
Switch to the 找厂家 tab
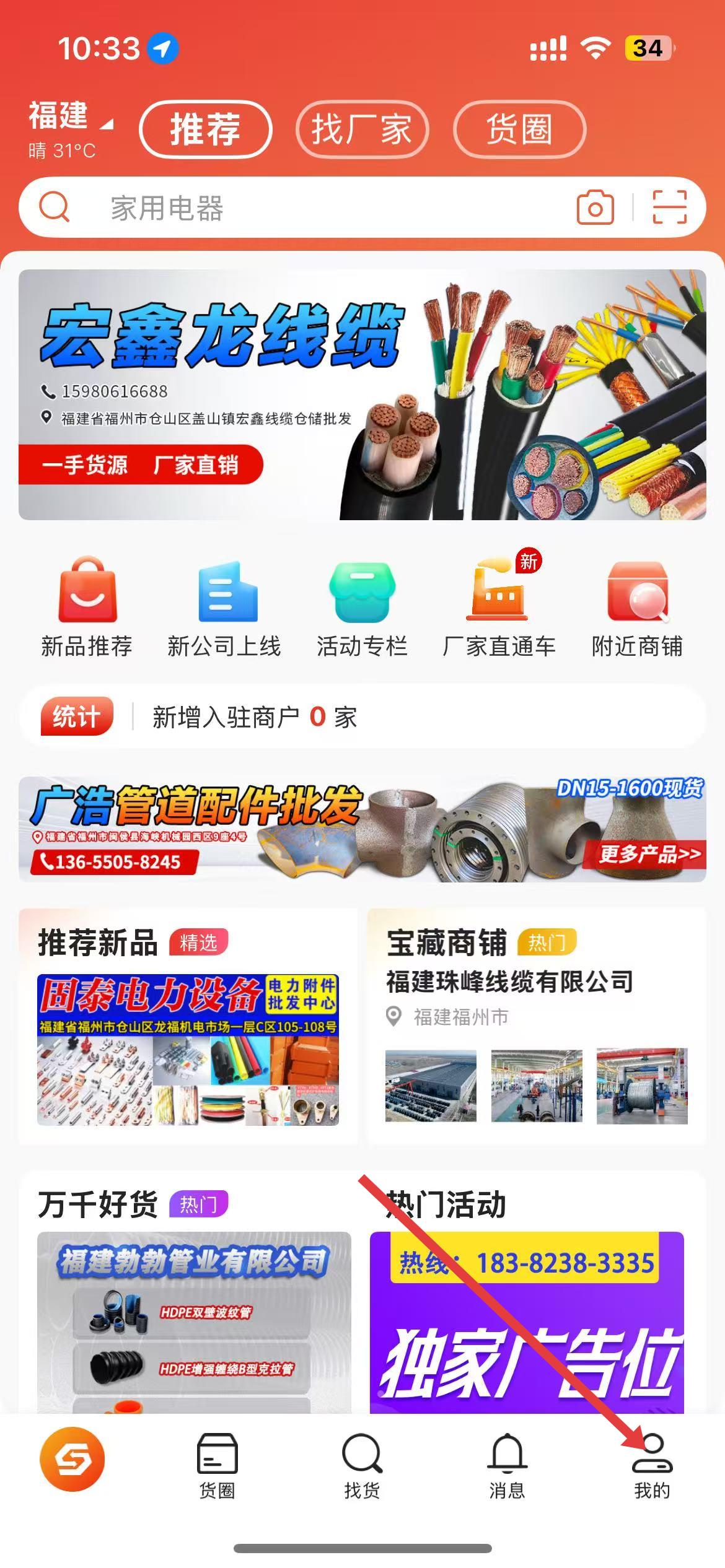(x=362, y=129)
